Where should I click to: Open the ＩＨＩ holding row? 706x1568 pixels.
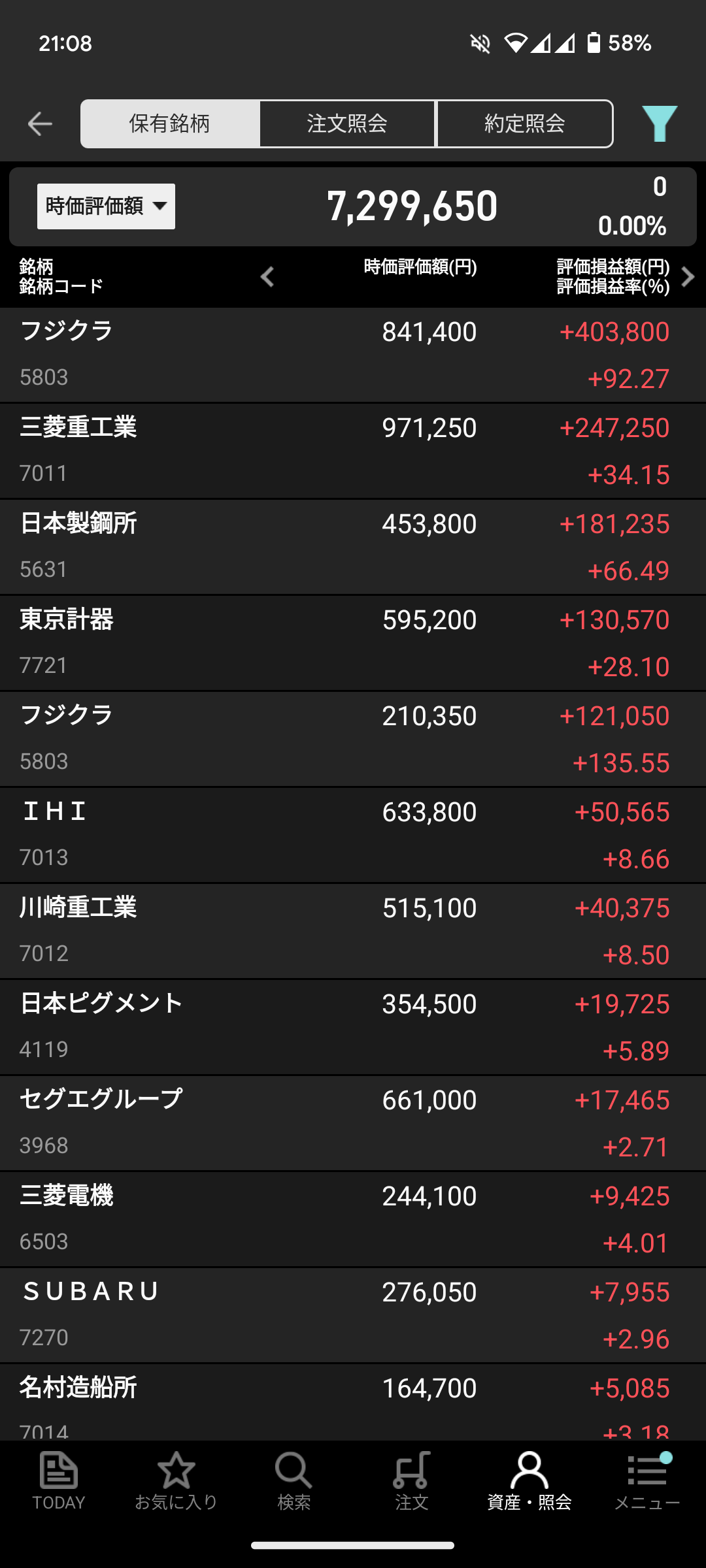[353, 835]
